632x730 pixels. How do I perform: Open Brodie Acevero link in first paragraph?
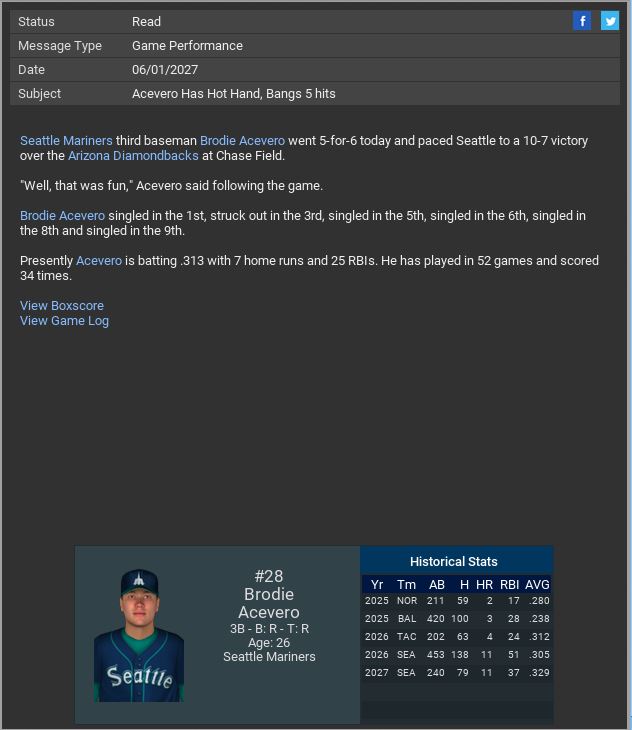coord(242,141)
